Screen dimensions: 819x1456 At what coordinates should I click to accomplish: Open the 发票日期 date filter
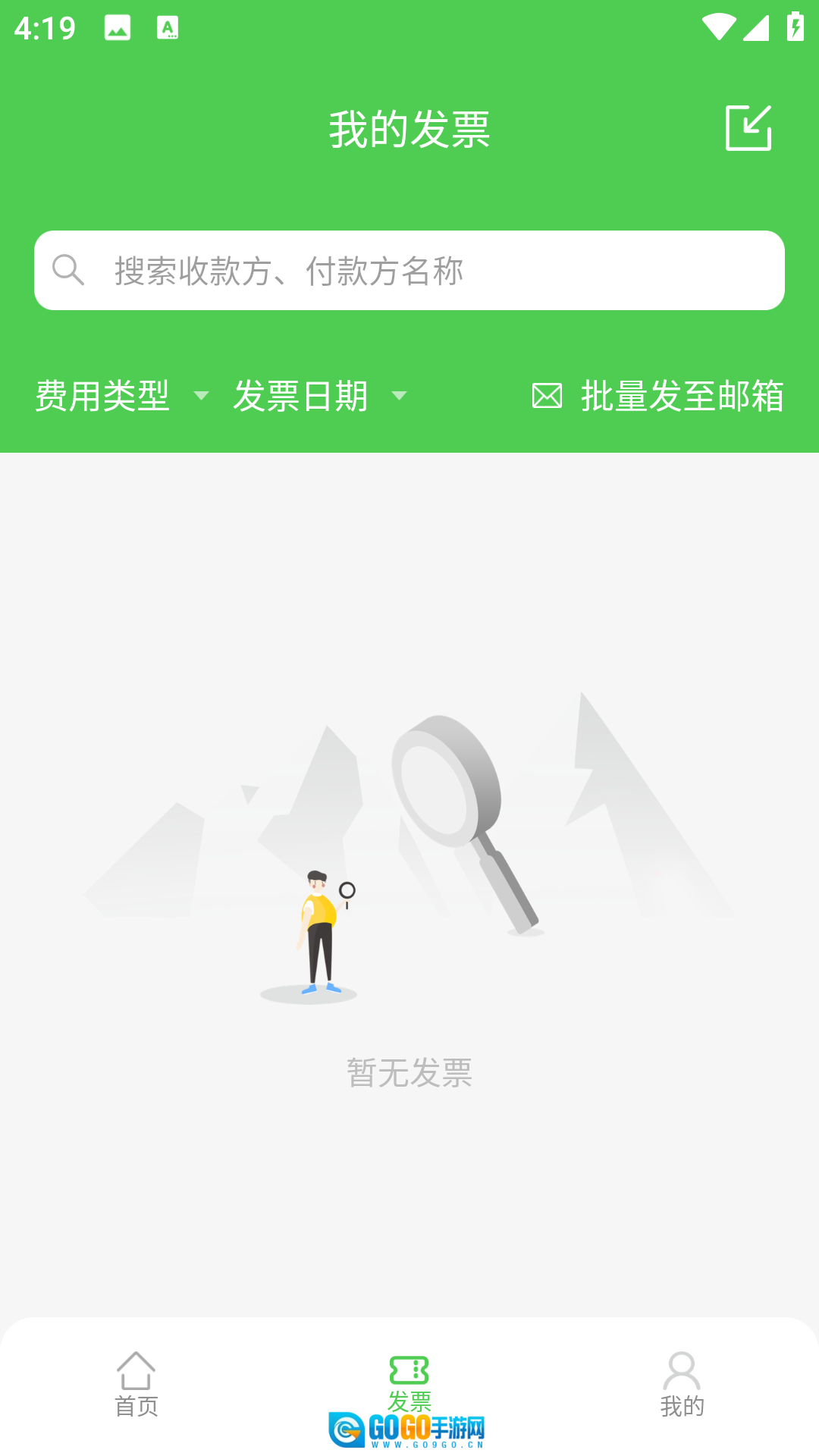(319, 396)
